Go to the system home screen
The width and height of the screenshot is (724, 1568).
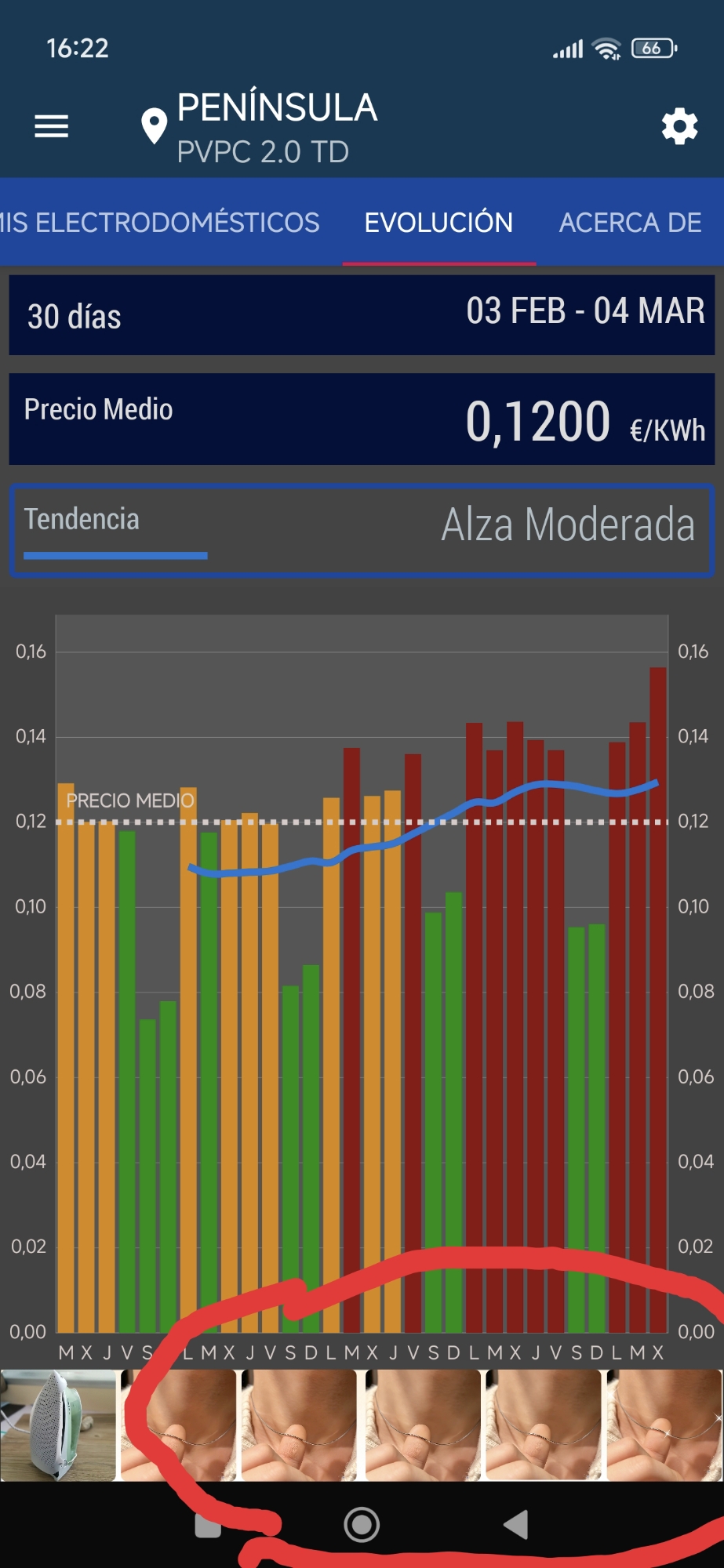tap(362, 1525)
